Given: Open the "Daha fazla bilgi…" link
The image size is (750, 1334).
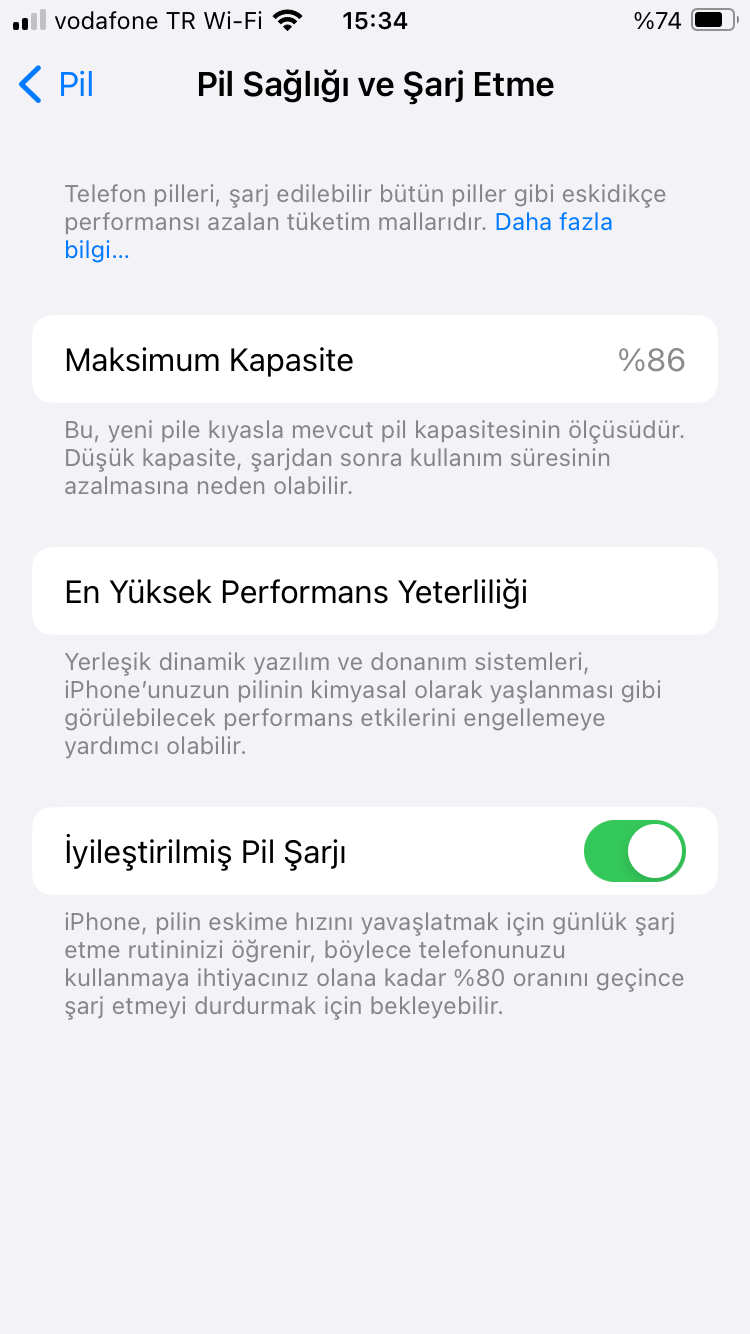Looking at the screenshot, I should (553, 222).
